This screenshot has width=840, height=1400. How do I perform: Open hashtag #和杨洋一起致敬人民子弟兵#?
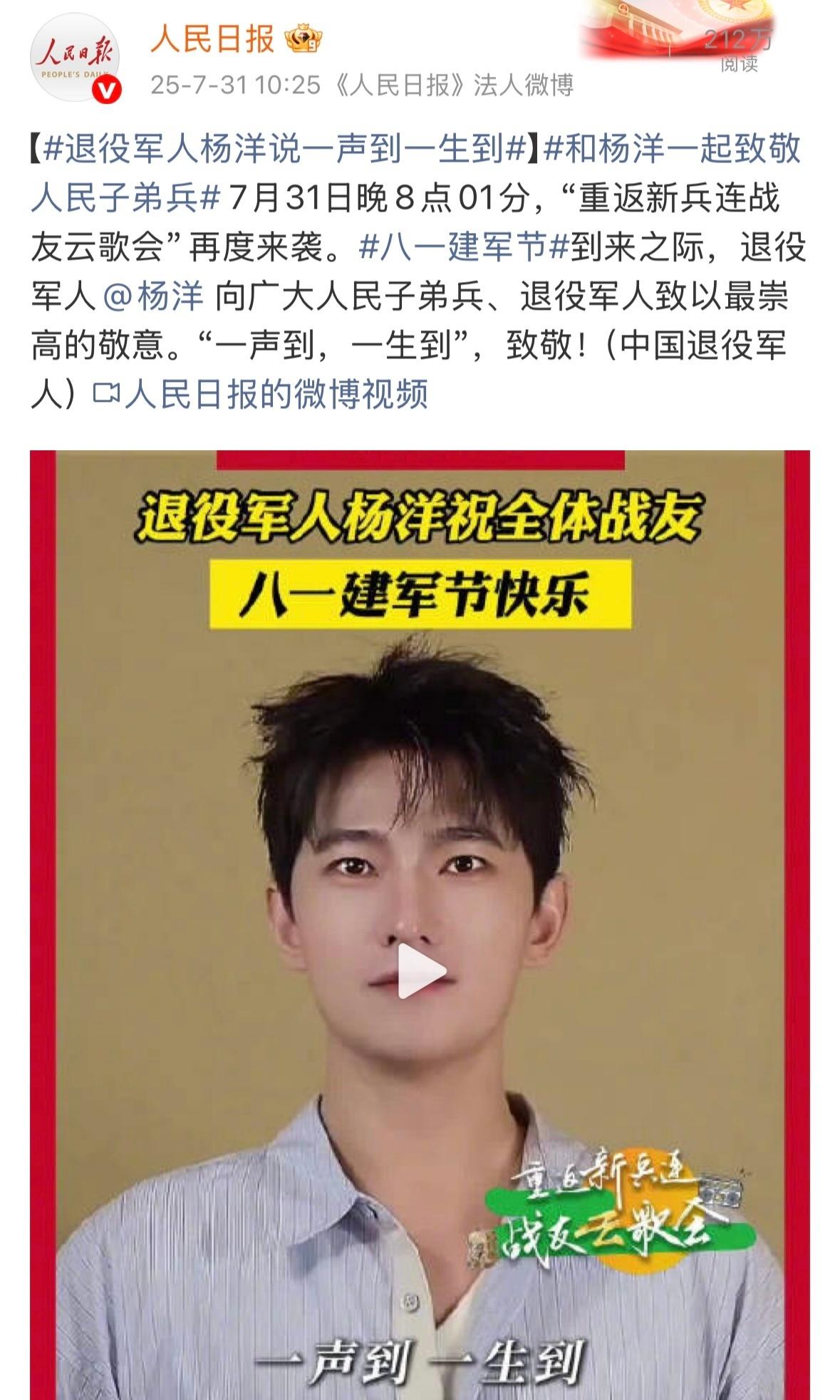tap(416, 174)
